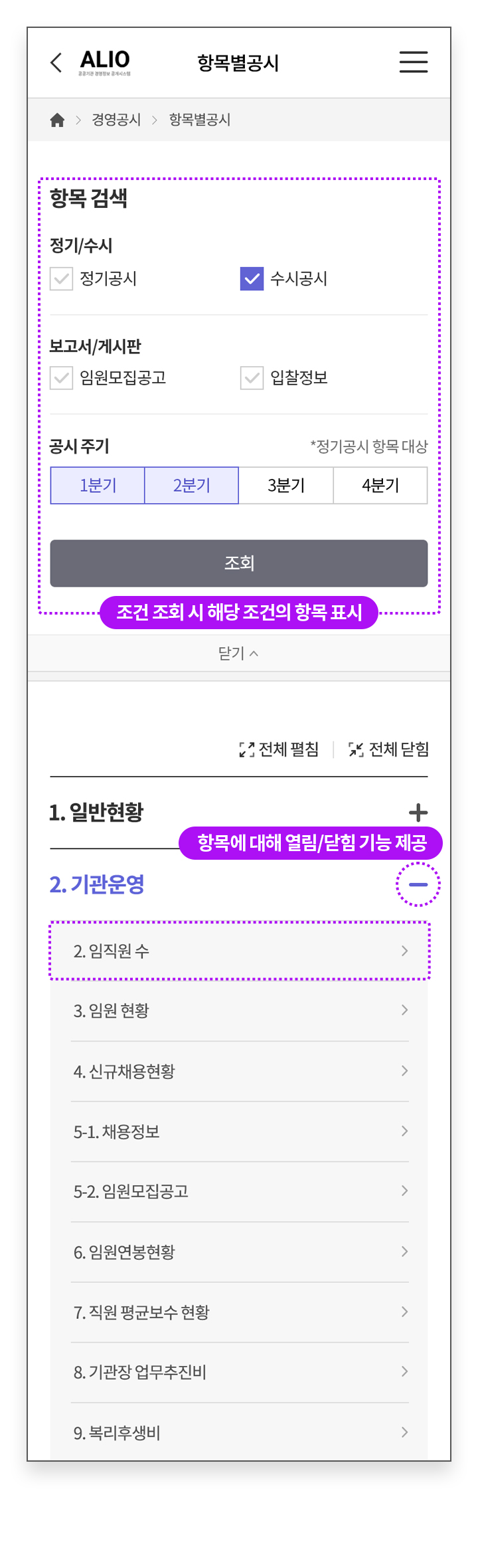Open the hamburger menu
Viewport: 478px width, 1568px height.
click(413, 62)
